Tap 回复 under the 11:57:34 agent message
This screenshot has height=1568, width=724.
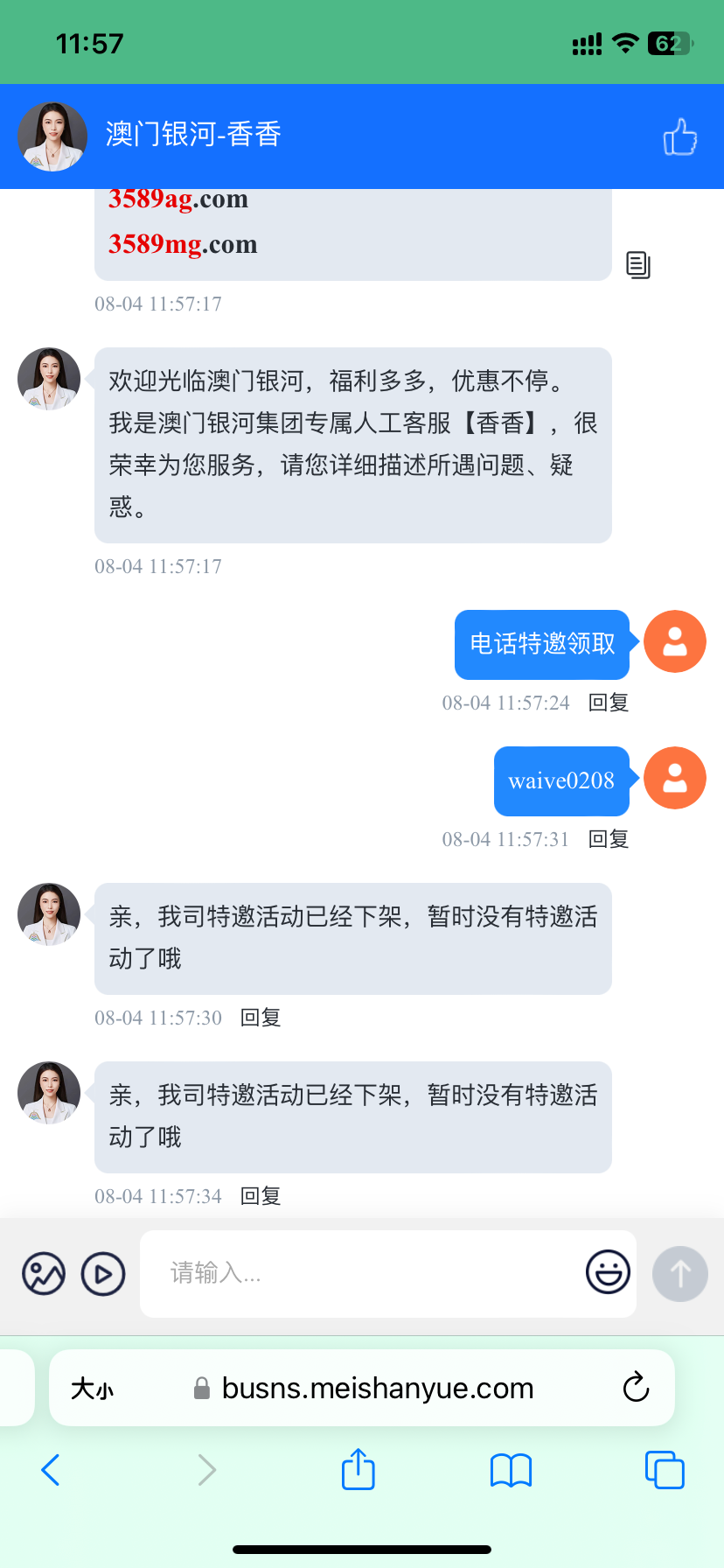point(261,1196)
